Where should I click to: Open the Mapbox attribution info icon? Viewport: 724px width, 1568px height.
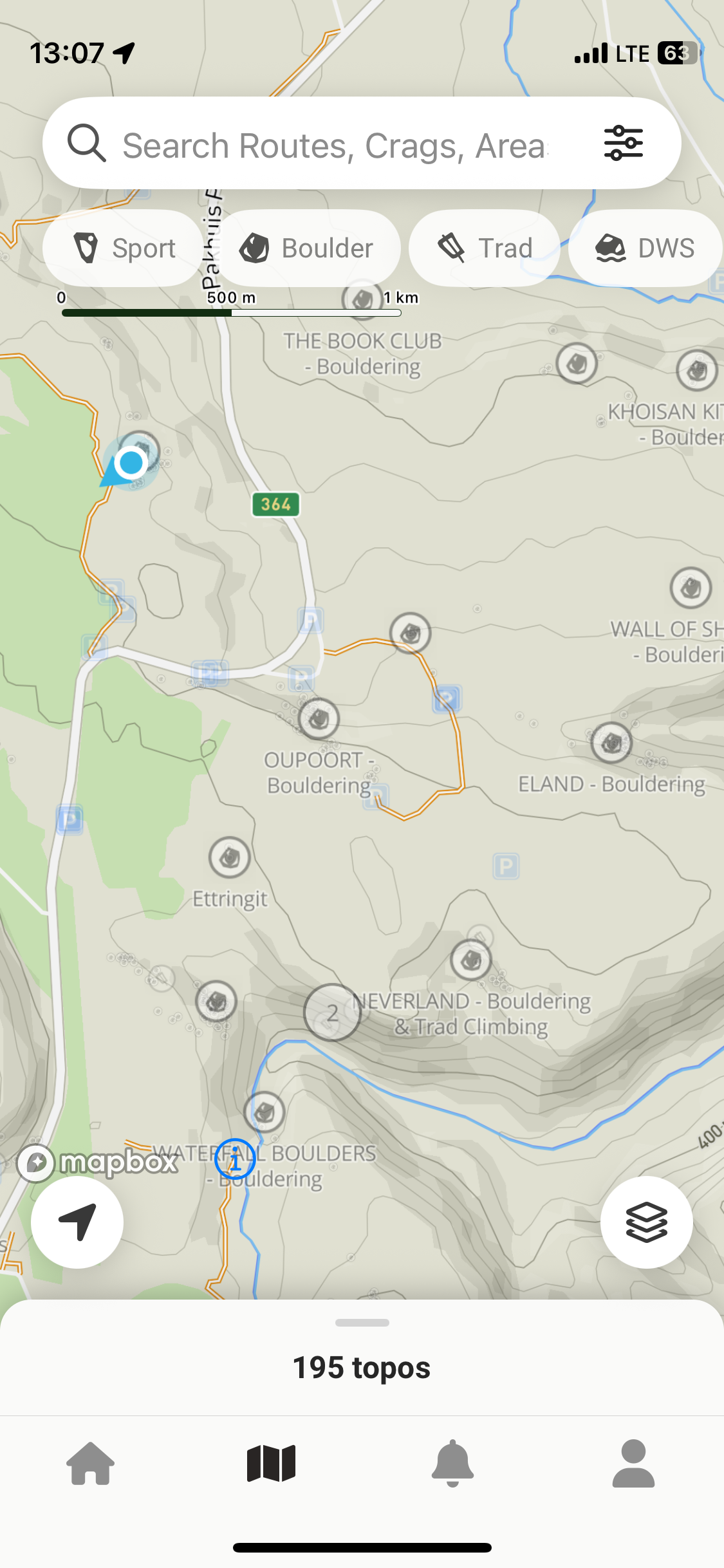(235, 1159)
